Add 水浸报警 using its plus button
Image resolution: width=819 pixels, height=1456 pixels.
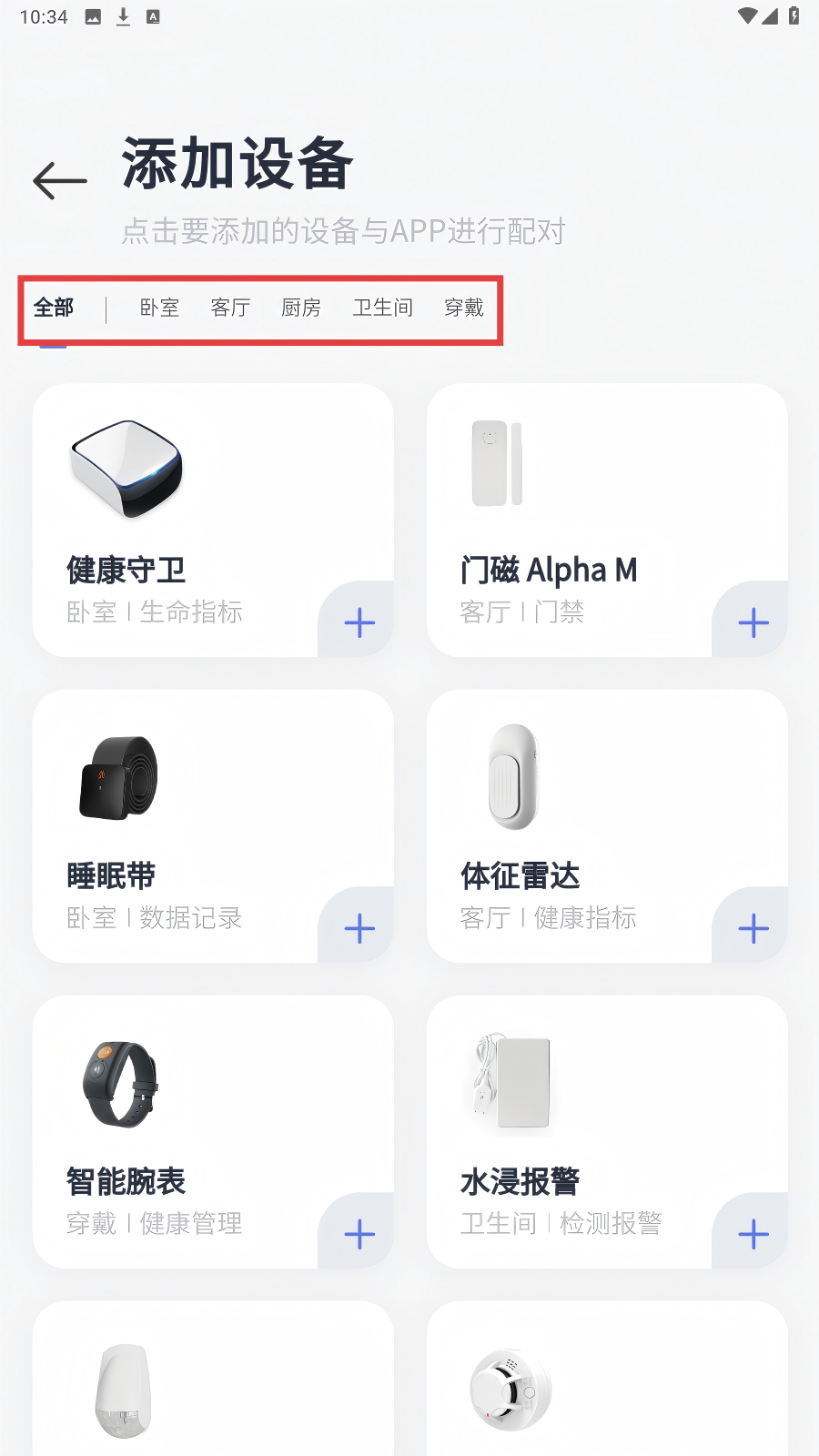tap(753, 1234)
